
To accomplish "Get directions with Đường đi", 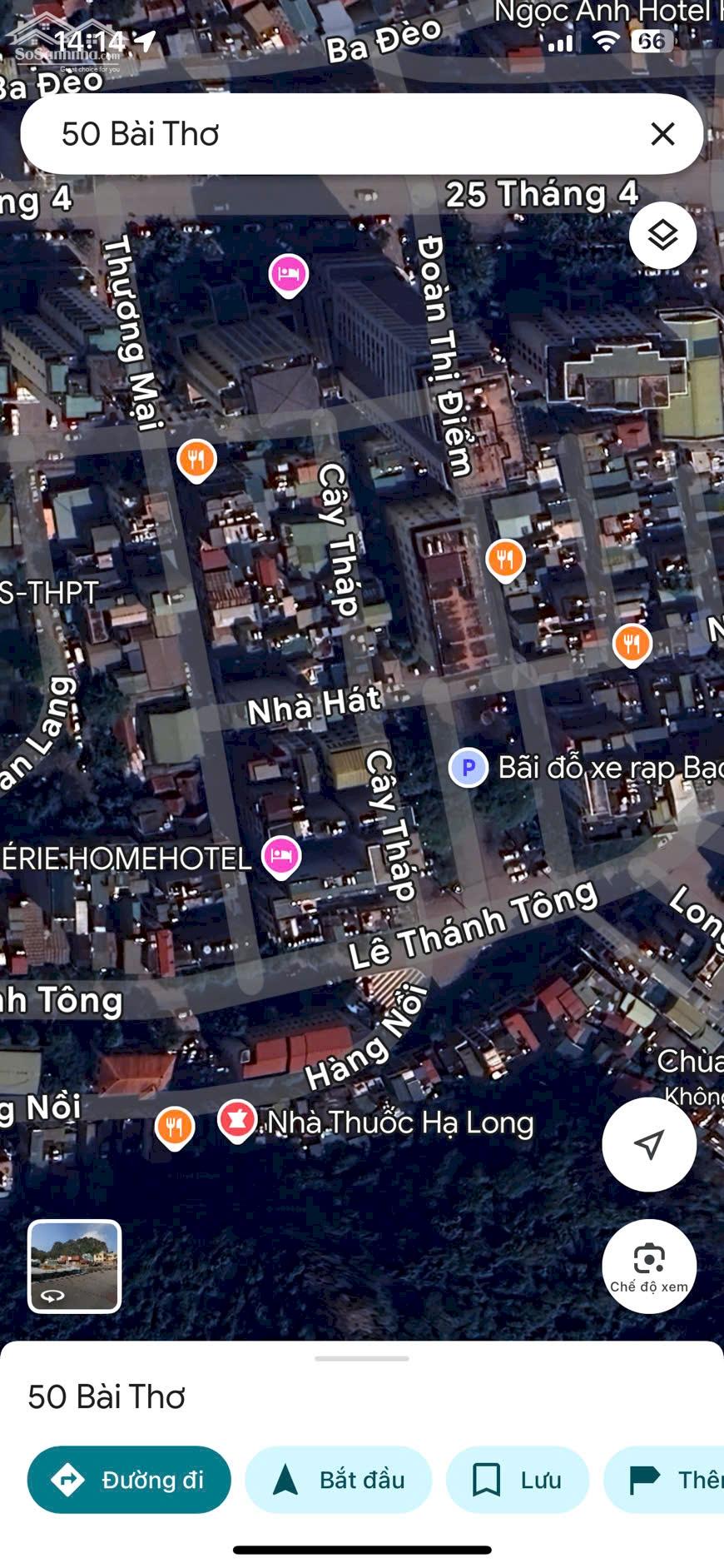I will pos(129,1480).
